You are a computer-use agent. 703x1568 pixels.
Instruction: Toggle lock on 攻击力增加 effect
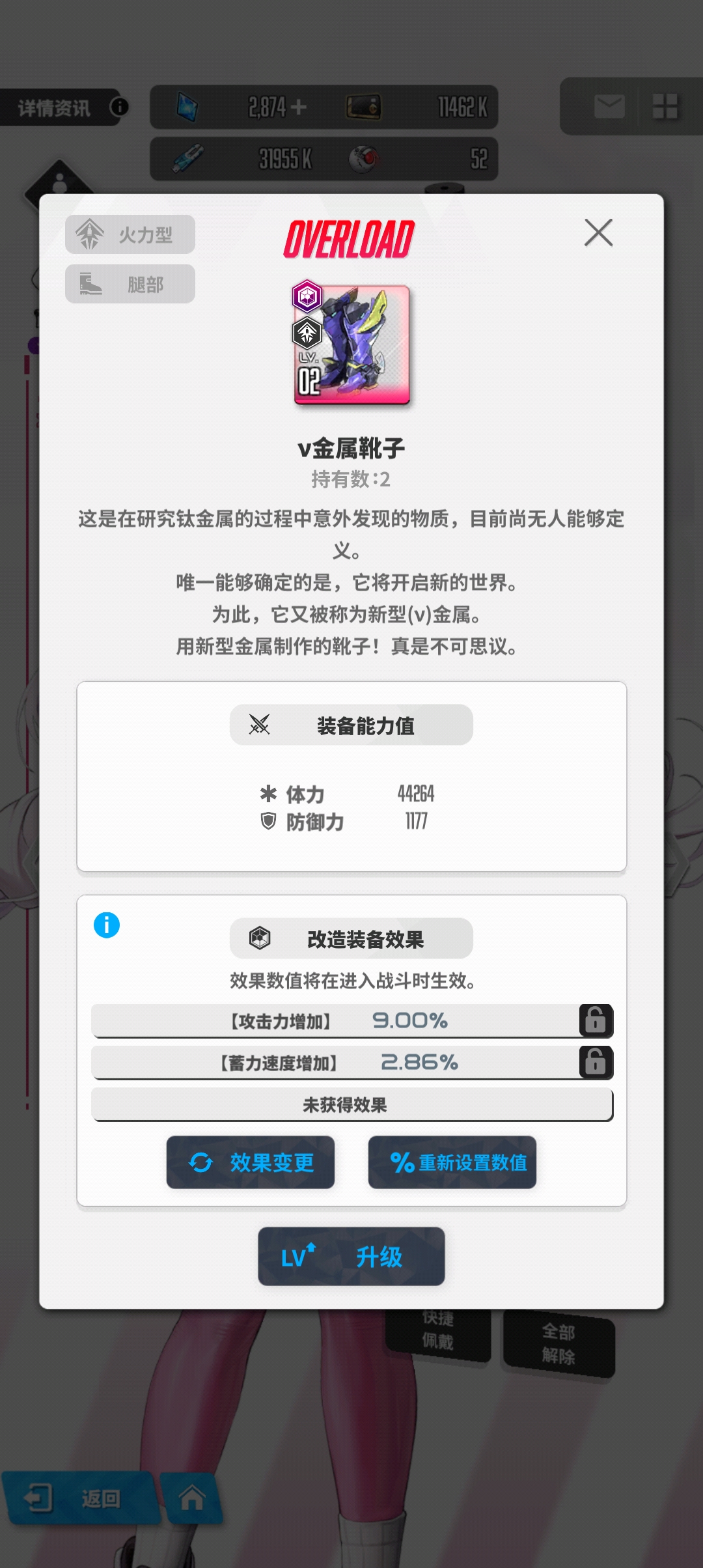596,1020
